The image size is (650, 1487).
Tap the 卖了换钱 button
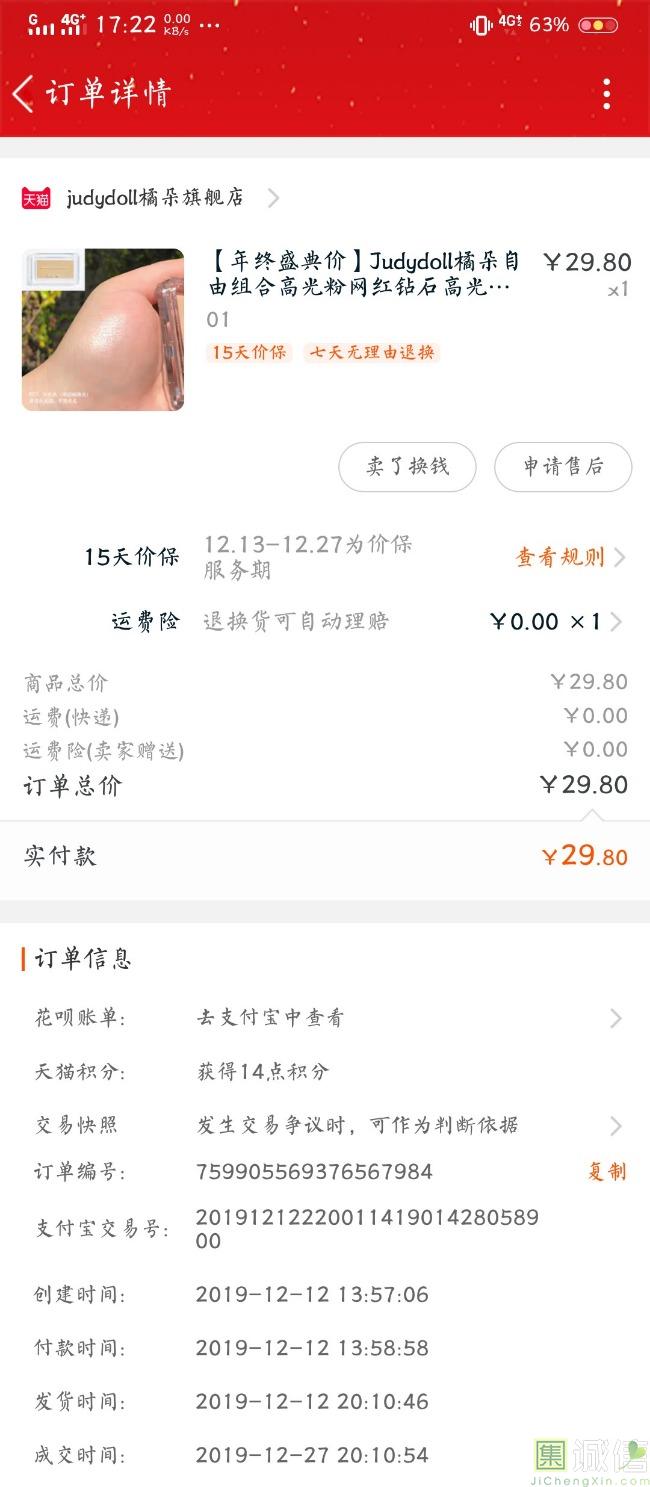coord(407,467)
